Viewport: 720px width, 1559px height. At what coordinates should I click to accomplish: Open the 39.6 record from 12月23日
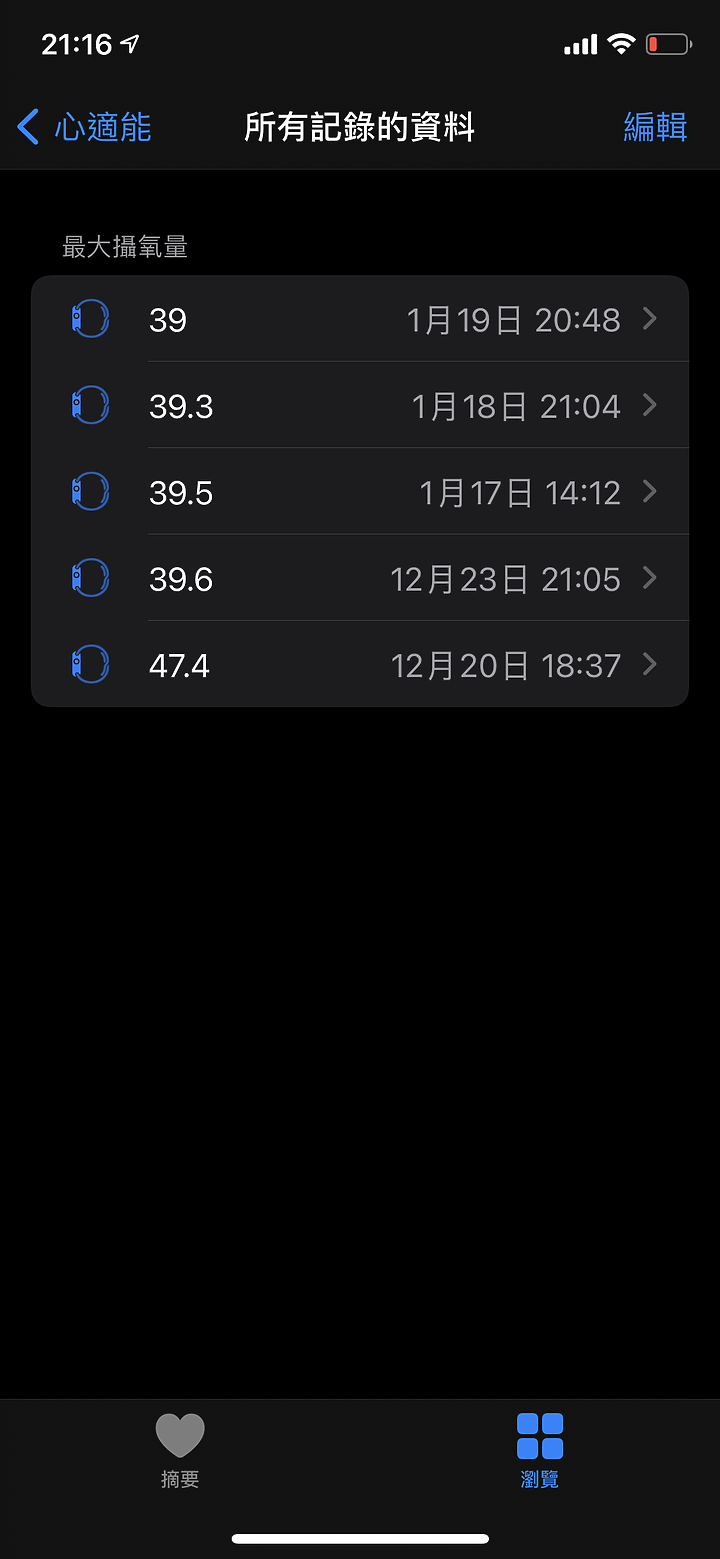(x=360, y=577)
